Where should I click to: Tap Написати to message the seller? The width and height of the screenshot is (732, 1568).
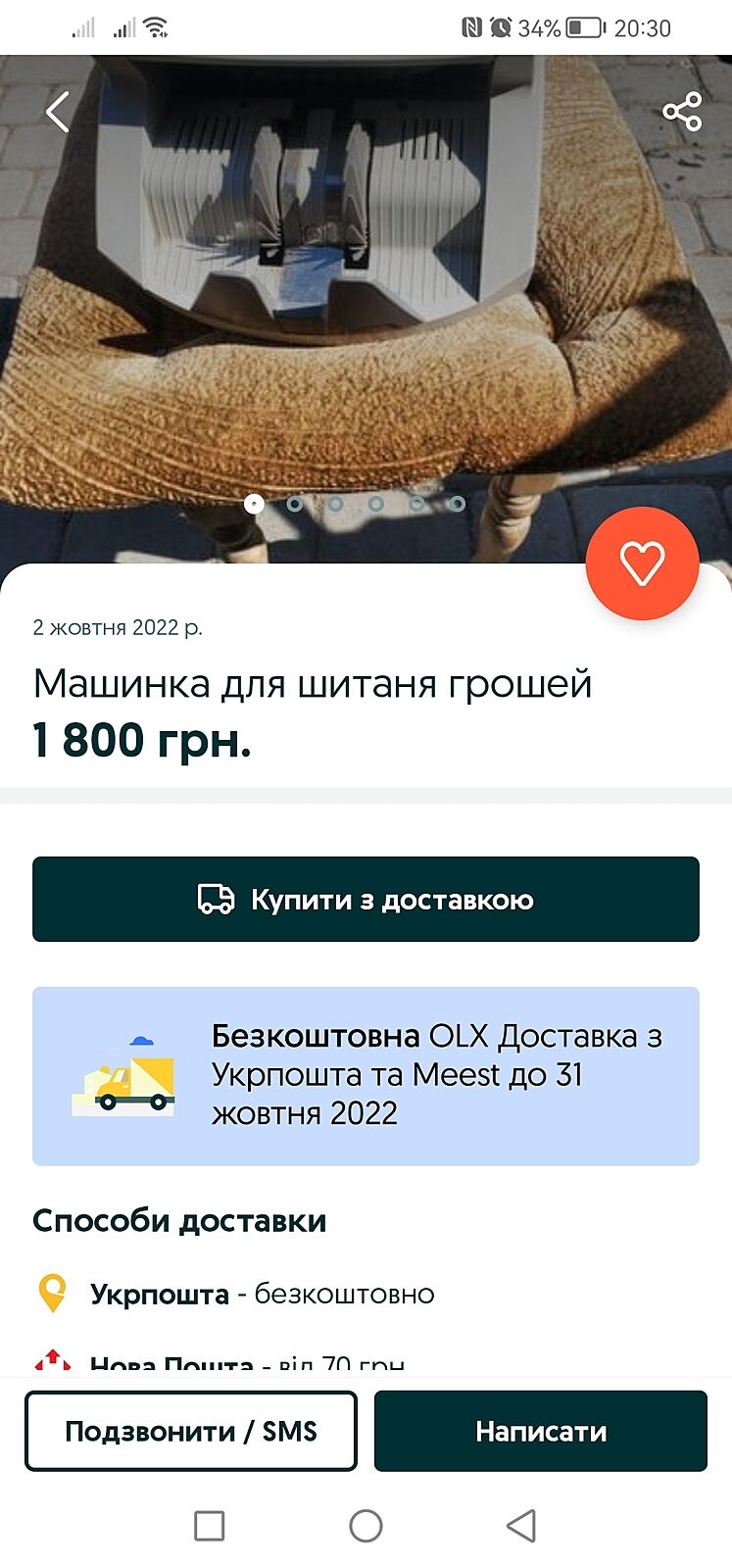click(541, 1431)
